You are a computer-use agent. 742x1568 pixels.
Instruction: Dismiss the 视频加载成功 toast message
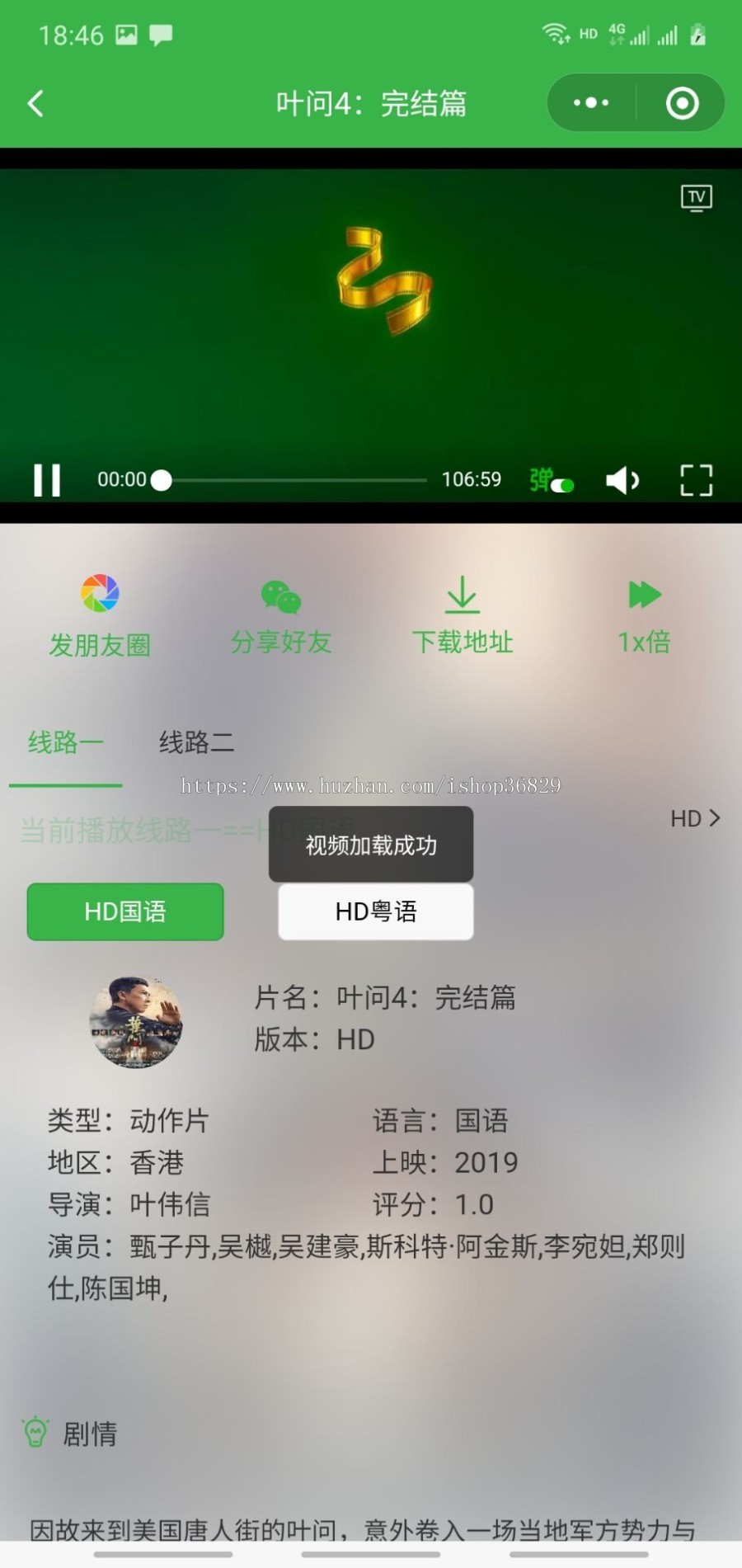[370, 844]
